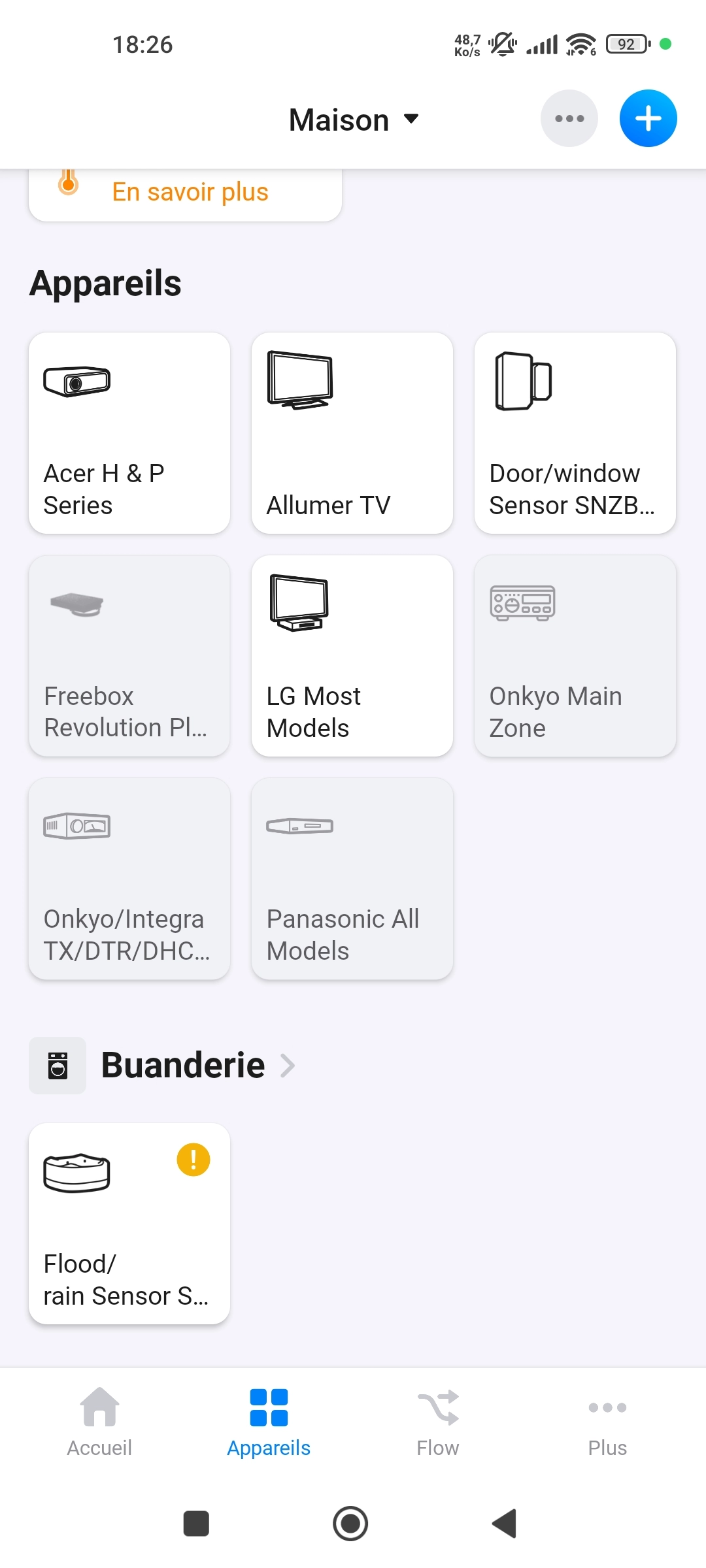Open Door/window Sensor SNZB tile

pos(575,433)
